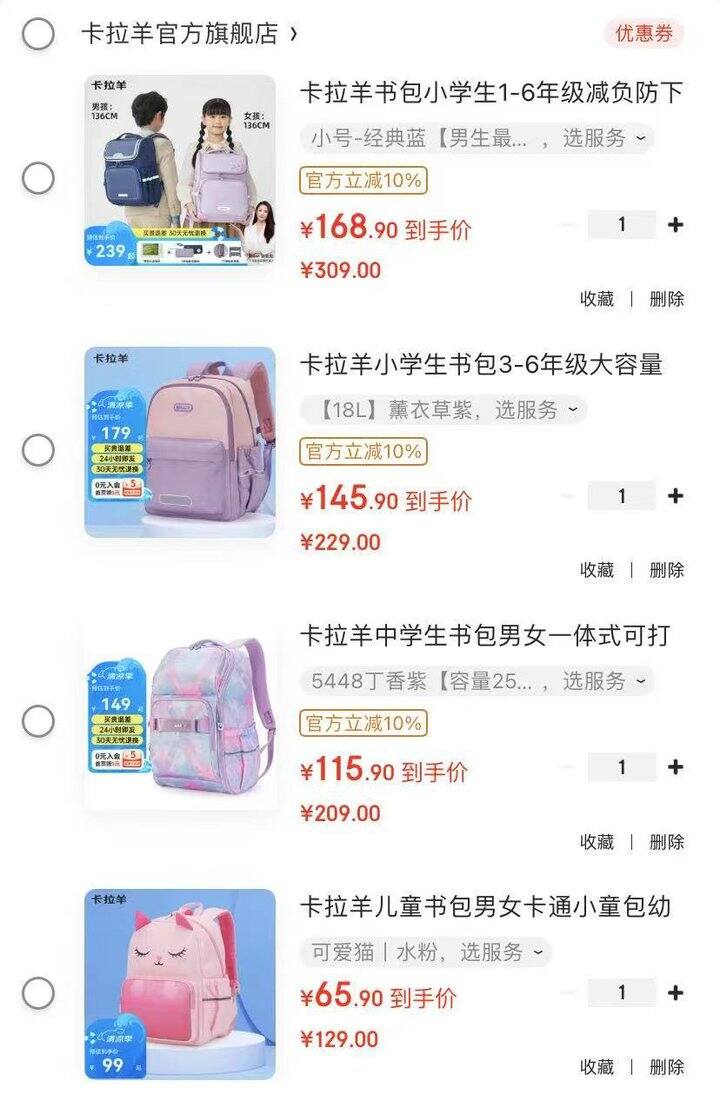
Task: Remove the 3-6年级大容量 backpack
Action: click(x=667, y=570)
